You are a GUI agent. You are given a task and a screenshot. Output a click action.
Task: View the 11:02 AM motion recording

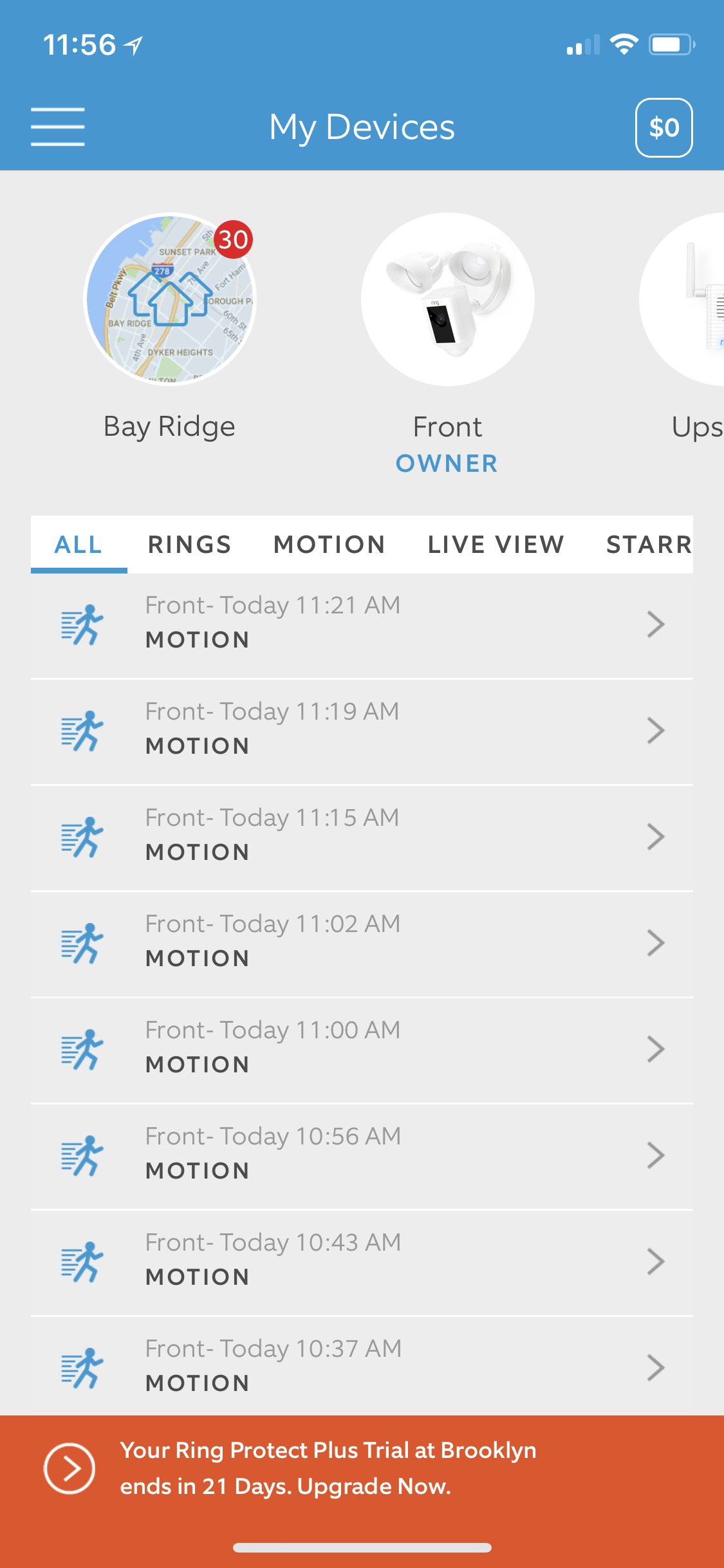[x=362, y=942]
